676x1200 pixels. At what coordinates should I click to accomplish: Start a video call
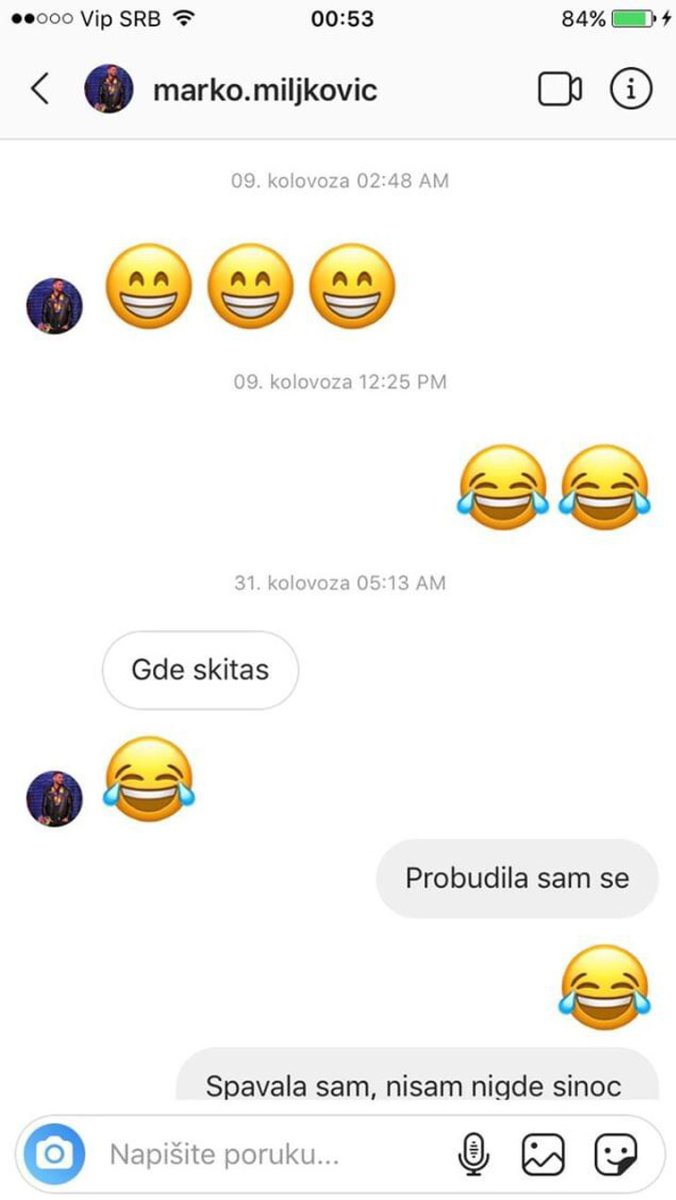559,89
